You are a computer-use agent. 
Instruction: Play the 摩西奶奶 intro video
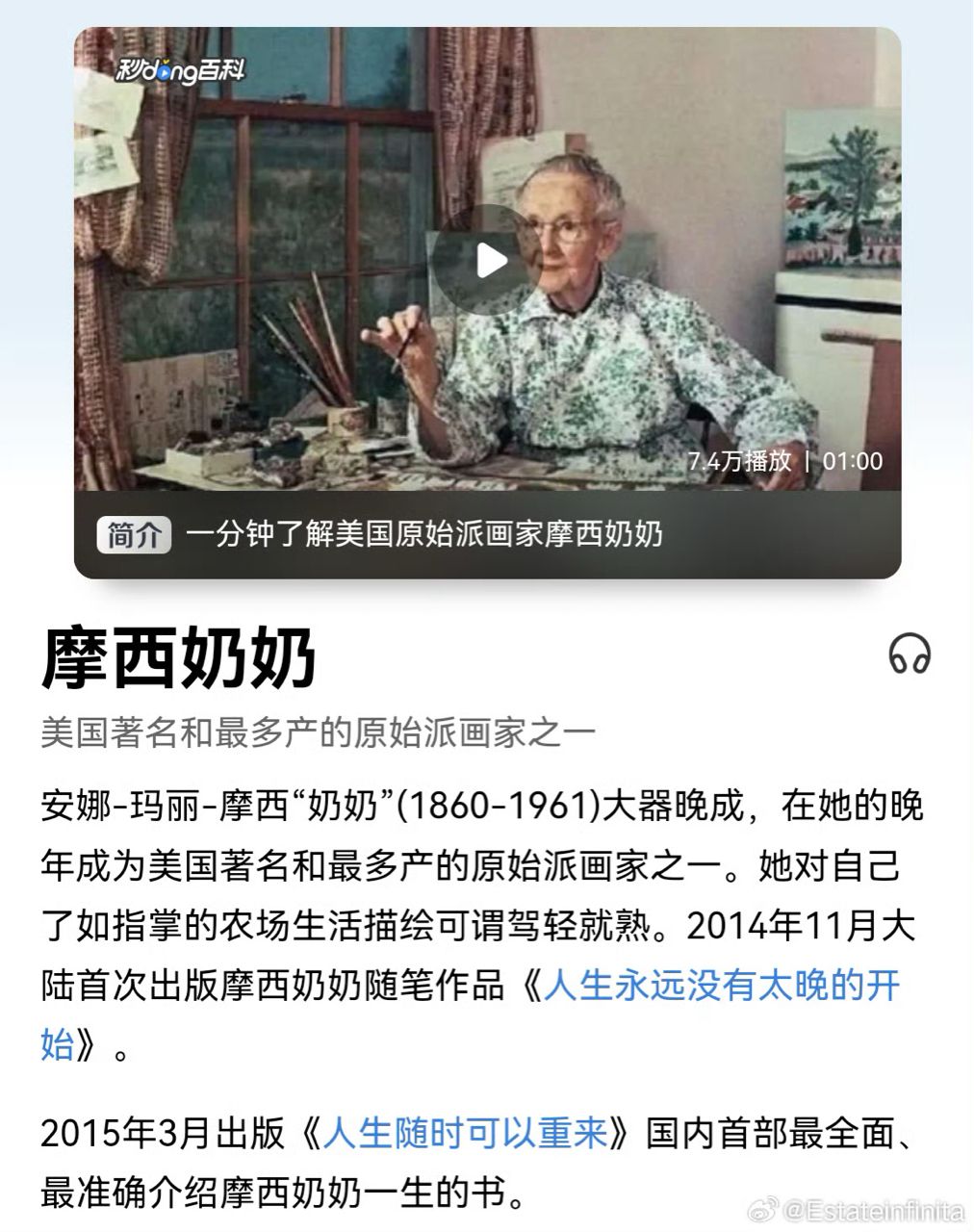pyautogui.click(x=488, y=260)
